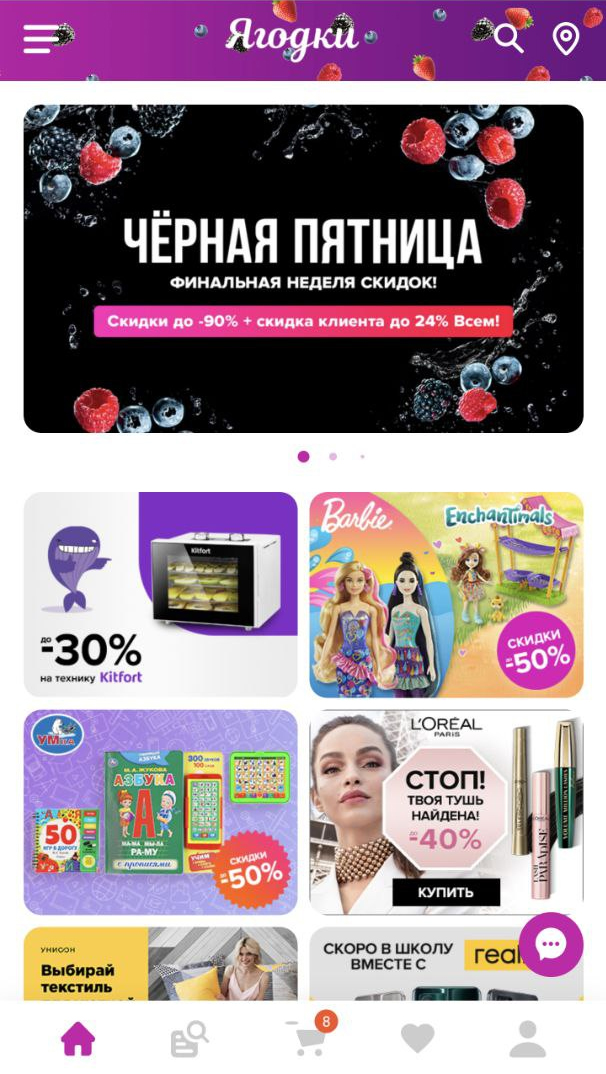The height and width of the screenshot is (1074, 606).
Task: Open the hamburger drawer menu
Action: 44,39
